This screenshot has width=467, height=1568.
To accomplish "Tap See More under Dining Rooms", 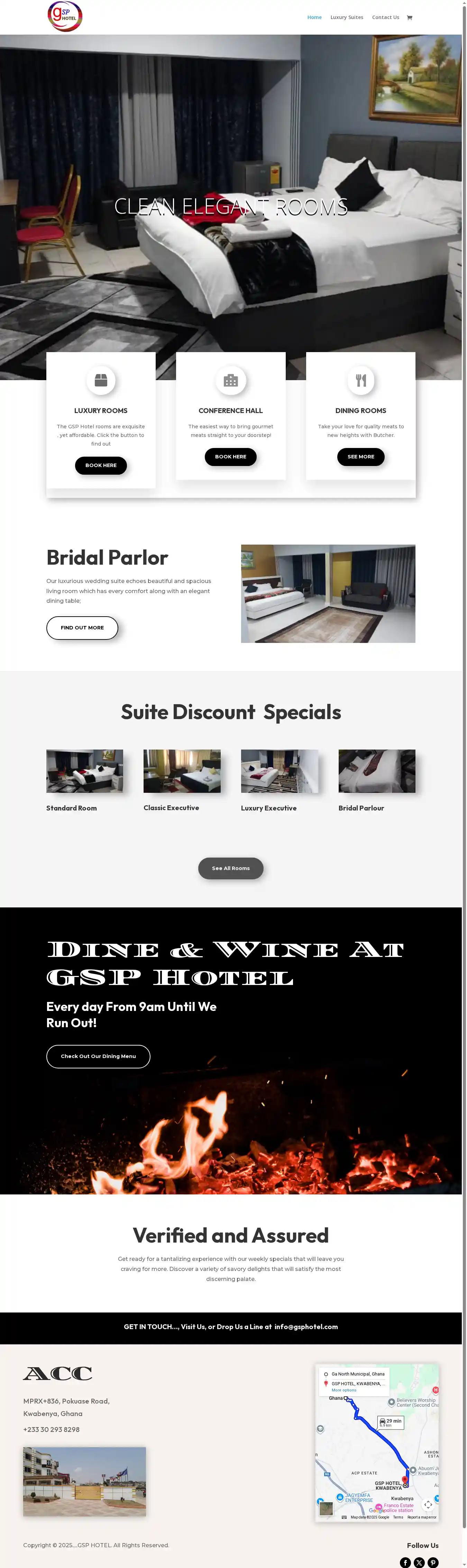I will pyautogui.click(x=360, y=457).
